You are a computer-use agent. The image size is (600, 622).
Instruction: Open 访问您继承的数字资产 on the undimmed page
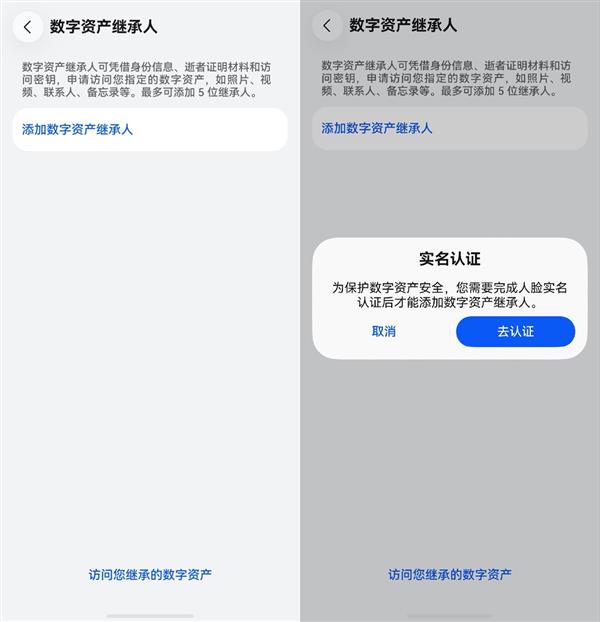pyautogui.click(x=150, y=574)
